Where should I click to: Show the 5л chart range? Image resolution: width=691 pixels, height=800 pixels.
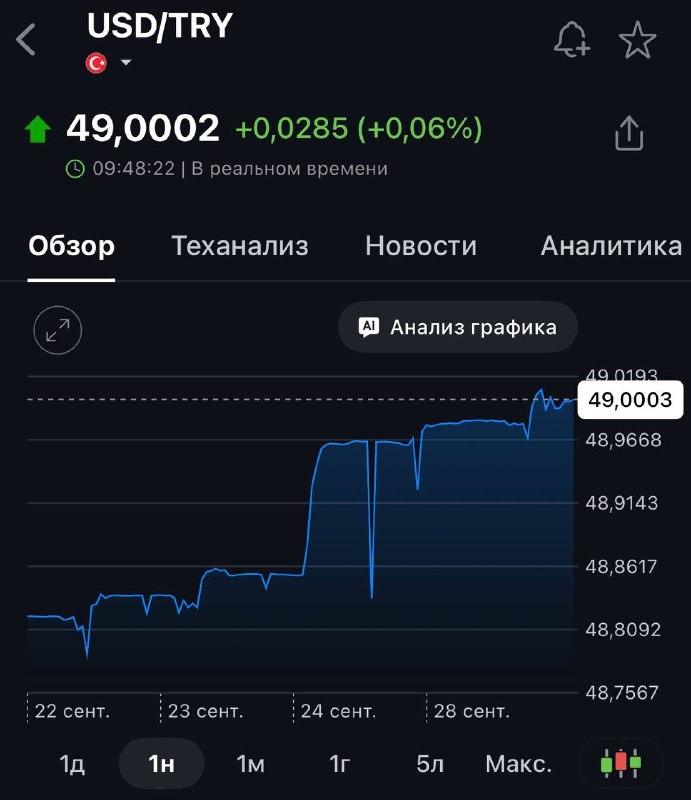(430, 764)
